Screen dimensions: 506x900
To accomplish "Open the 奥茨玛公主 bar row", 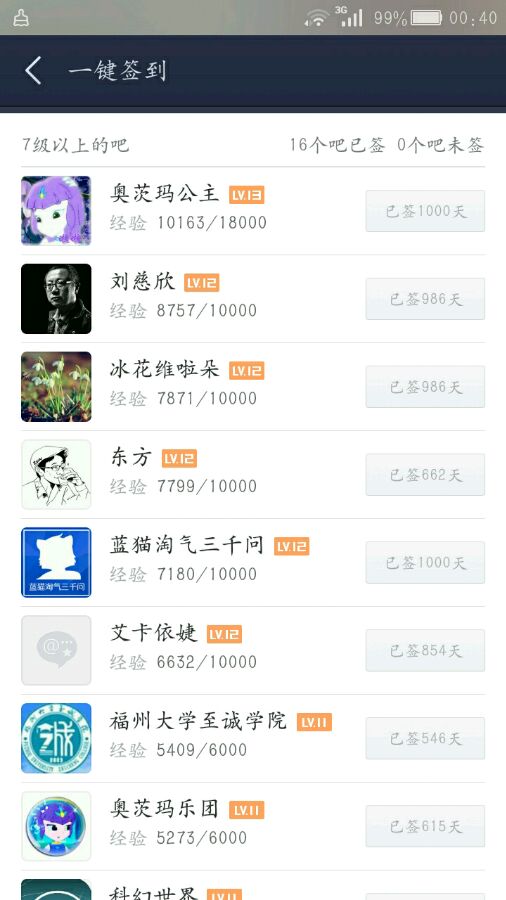I will (253, 211).
